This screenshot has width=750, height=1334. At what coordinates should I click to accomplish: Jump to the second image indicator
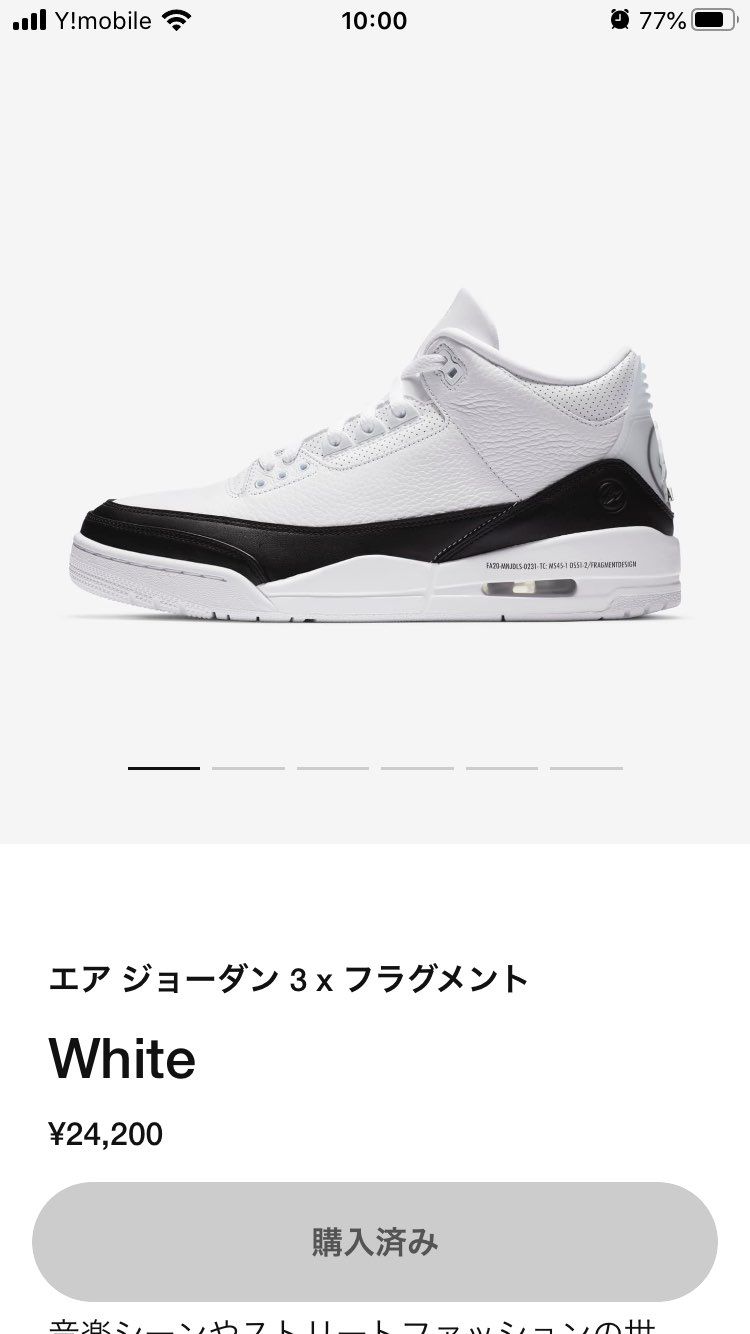pos(248,768)
